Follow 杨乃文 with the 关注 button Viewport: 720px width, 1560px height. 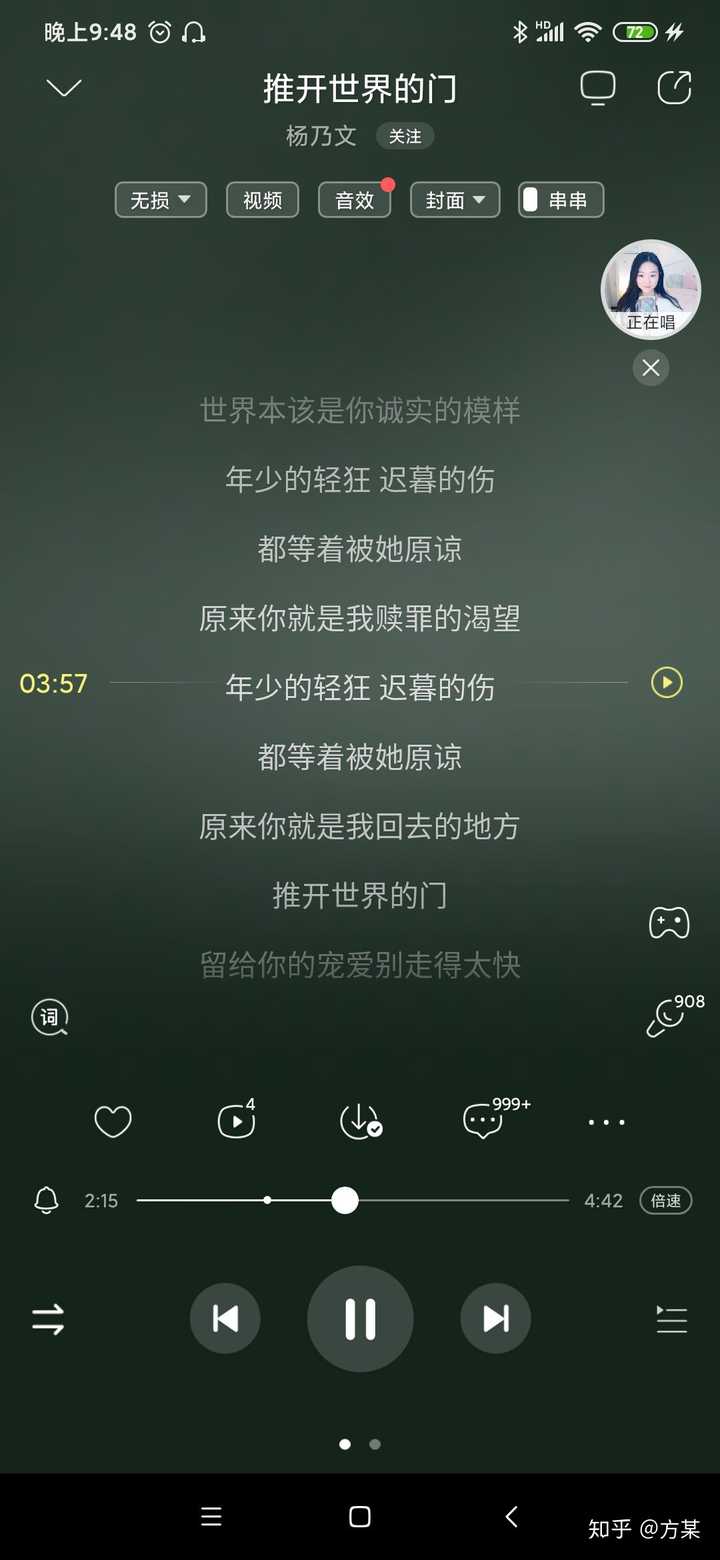point(405,136)
